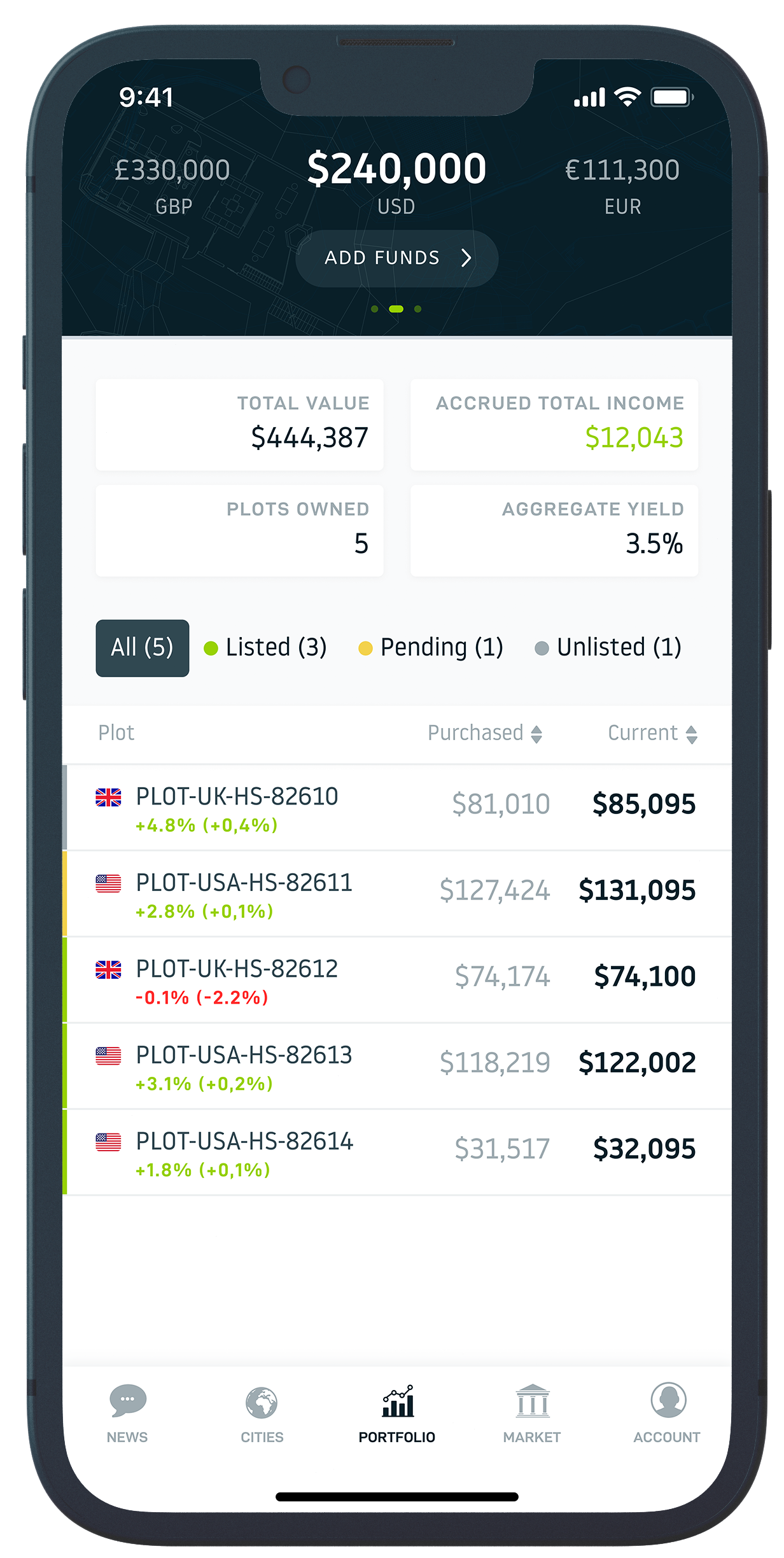
Task: Tap the Add Funds button
Action: pos(396,258)
